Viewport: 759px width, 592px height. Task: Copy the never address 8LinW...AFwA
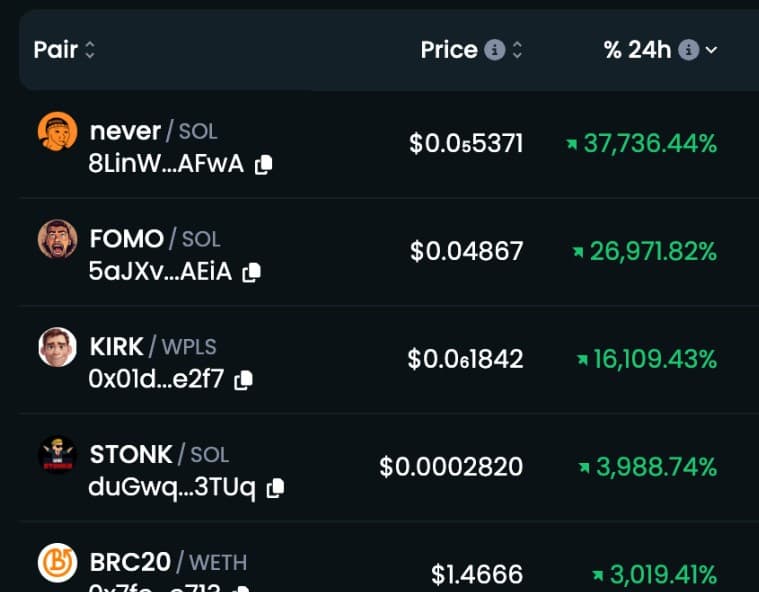point(263,165)
